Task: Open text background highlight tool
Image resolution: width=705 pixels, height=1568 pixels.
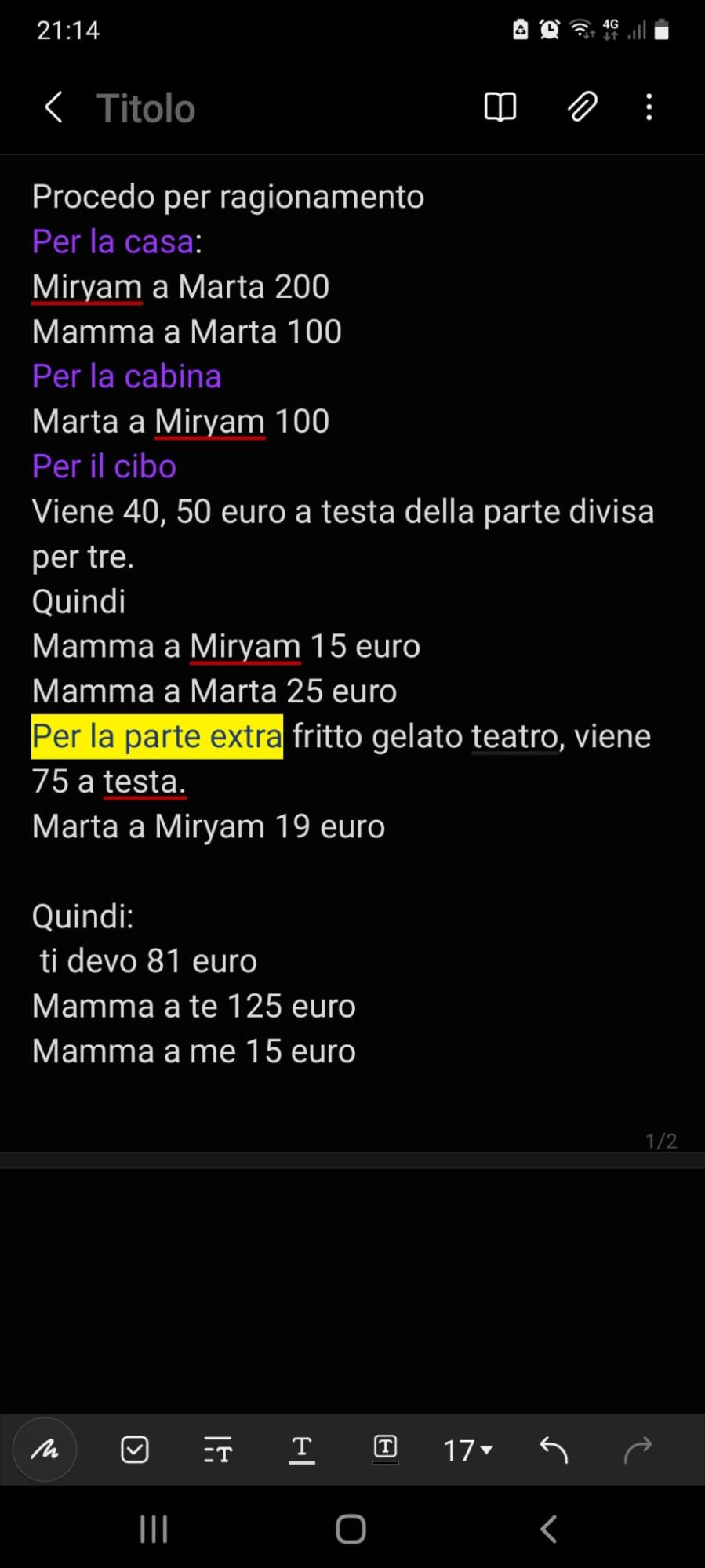Action: pos(385,1450)
